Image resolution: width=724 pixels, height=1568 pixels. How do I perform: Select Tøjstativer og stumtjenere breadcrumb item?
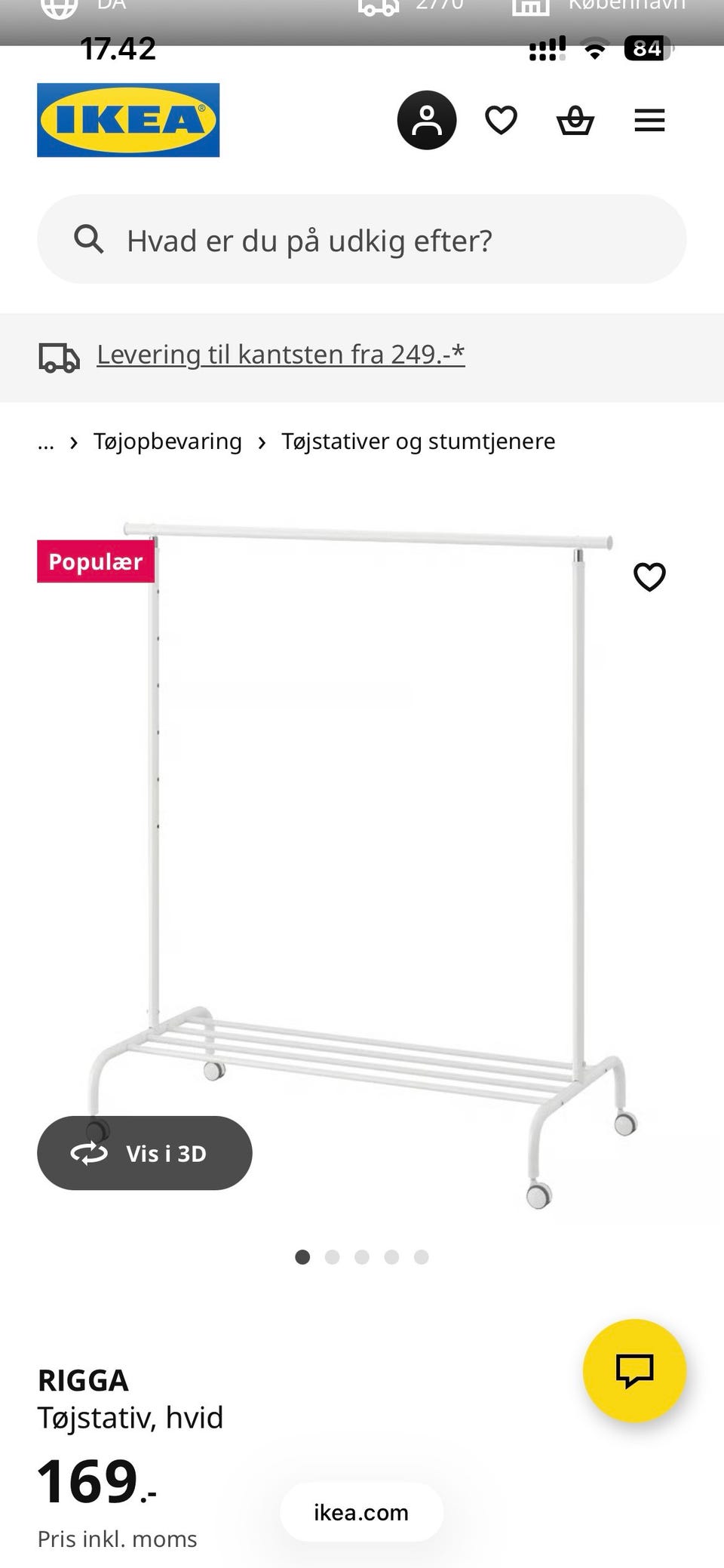point(419,441)
